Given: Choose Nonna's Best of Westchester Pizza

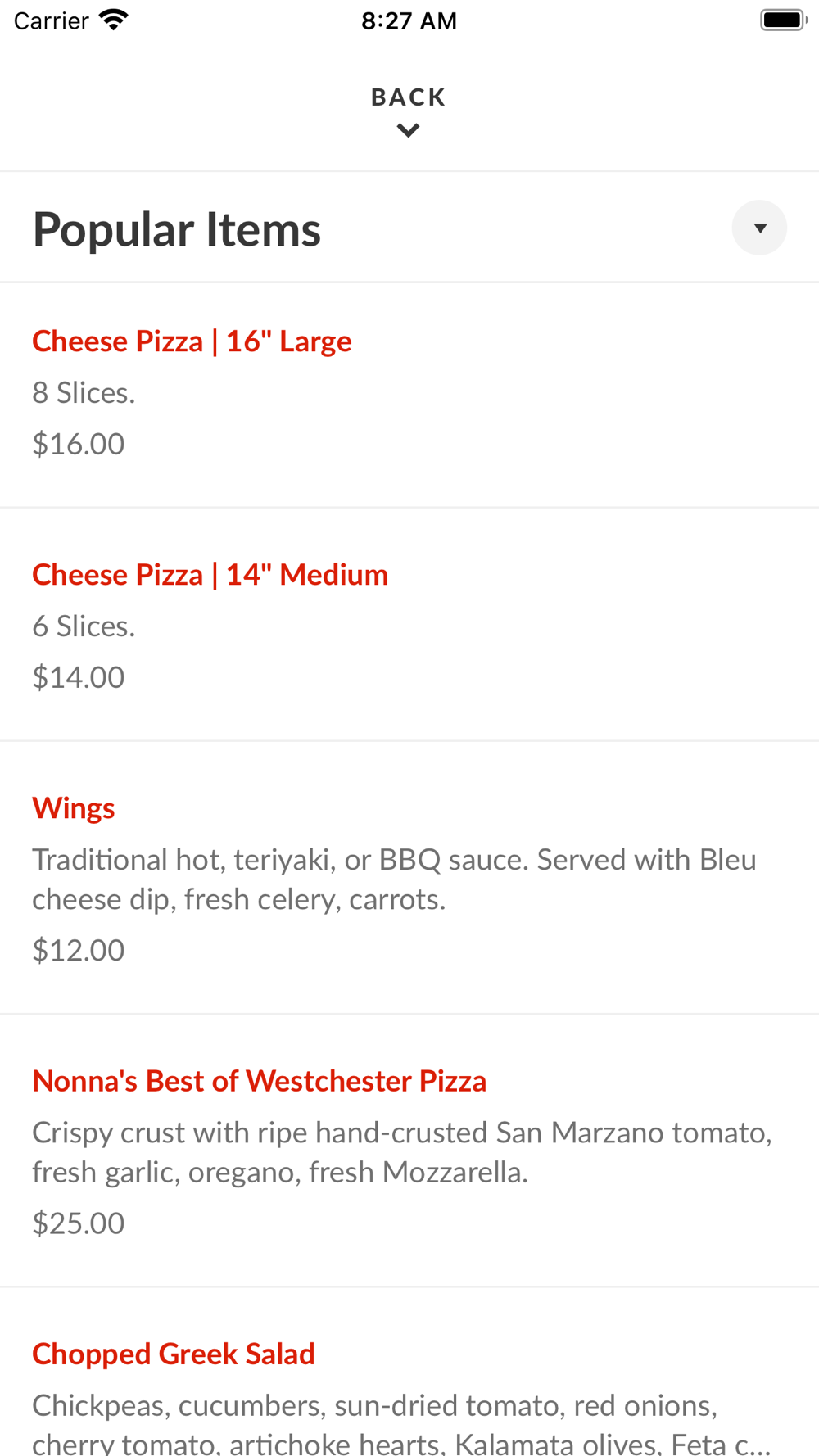Looking at the screenshot, I should click(259, 1081).
